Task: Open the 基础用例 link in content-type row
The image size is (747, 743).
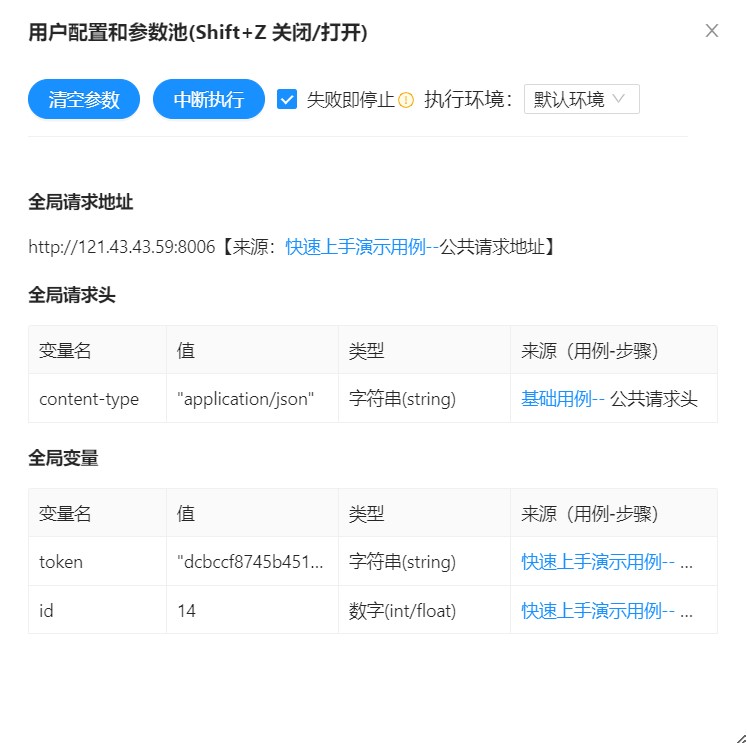Action: tap(558, 399)
